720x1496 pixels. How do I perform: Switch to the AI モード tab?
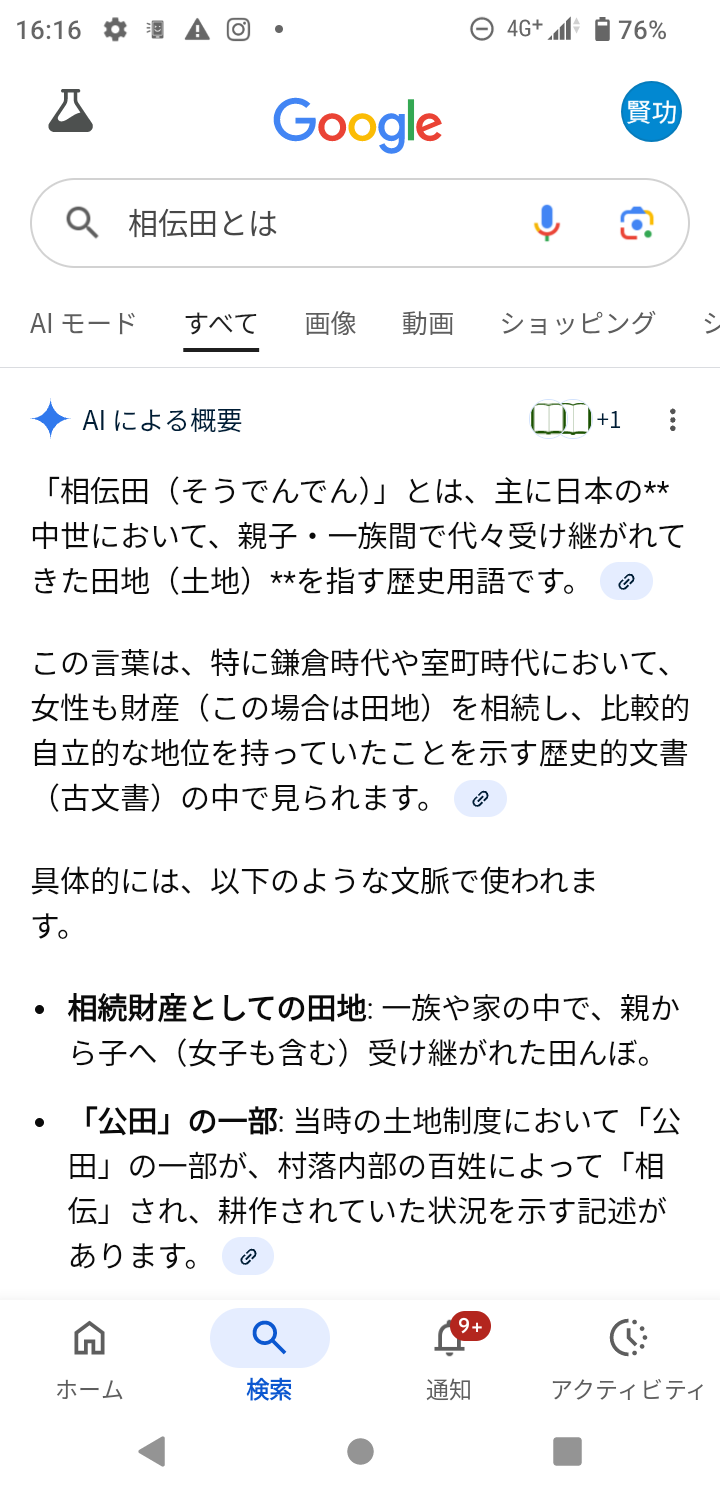(x=83, y=323)
